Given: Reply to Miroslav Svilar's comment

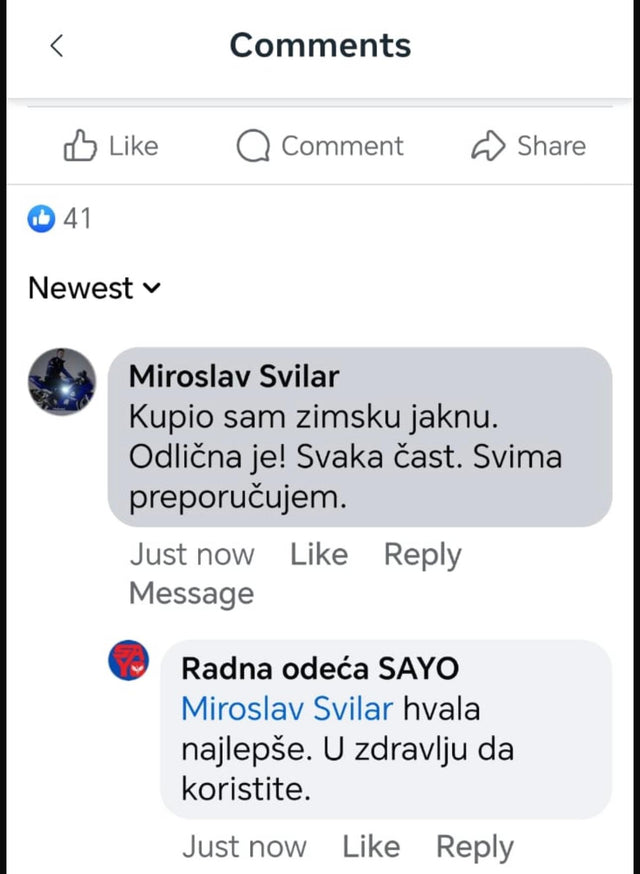Looking at the screenshot, I should pyautogui.click(x=422, y=554).
